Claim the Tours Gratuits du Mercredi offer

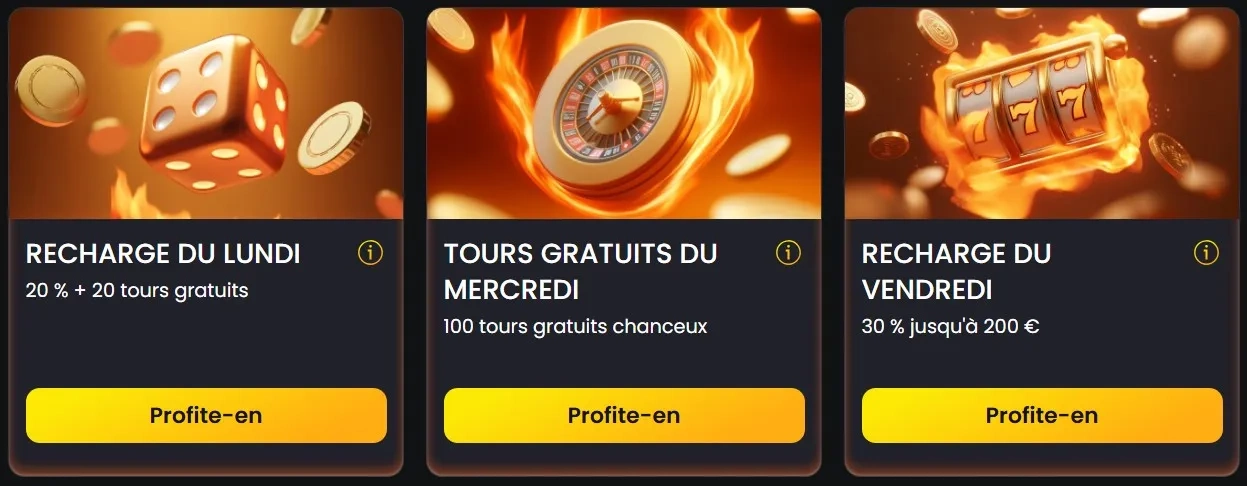[x=624, y=415]
